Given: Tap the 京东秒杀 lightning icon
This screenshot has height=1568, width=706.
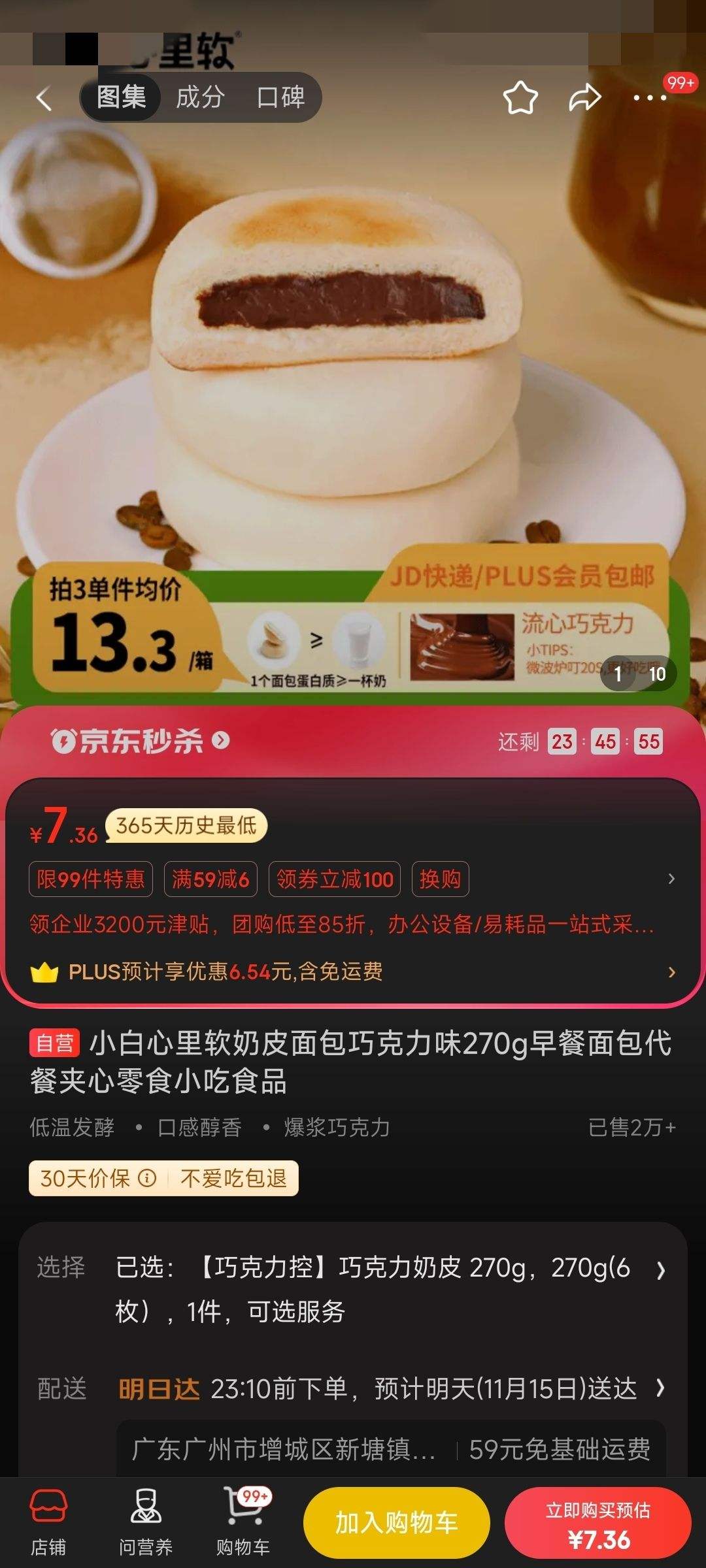Looking at the screenshot, I should [67, 742].
